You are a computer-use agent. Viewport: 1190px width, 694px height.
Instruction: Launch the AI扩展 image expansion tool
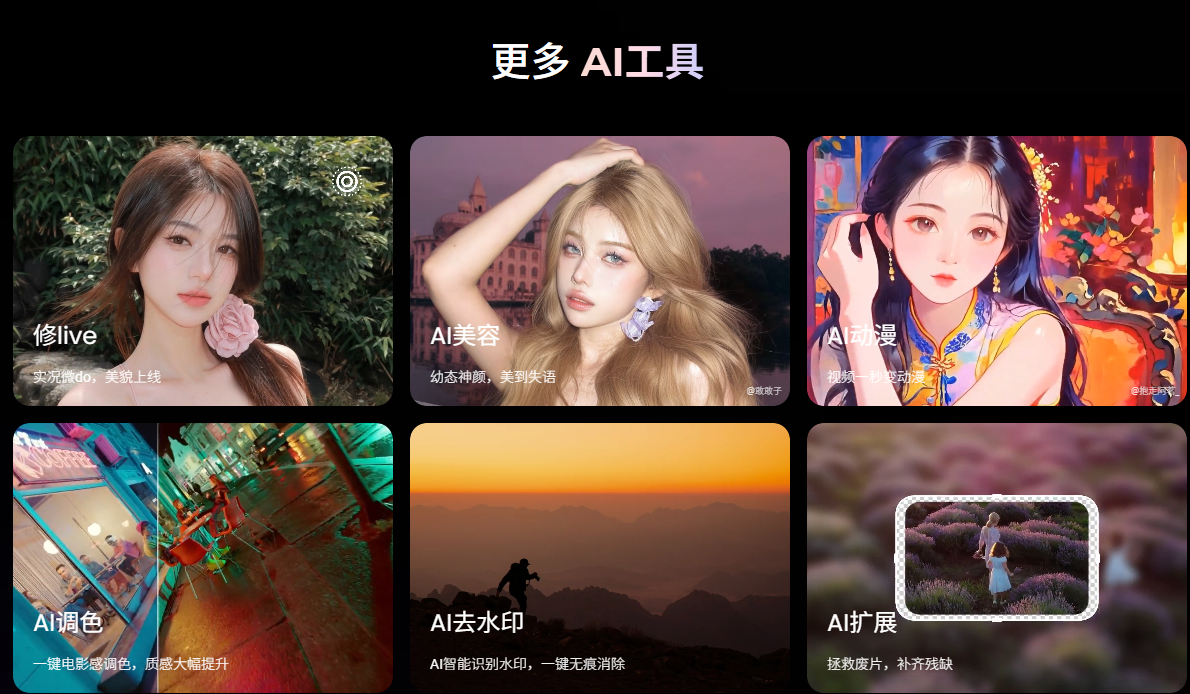coord(996,558)
